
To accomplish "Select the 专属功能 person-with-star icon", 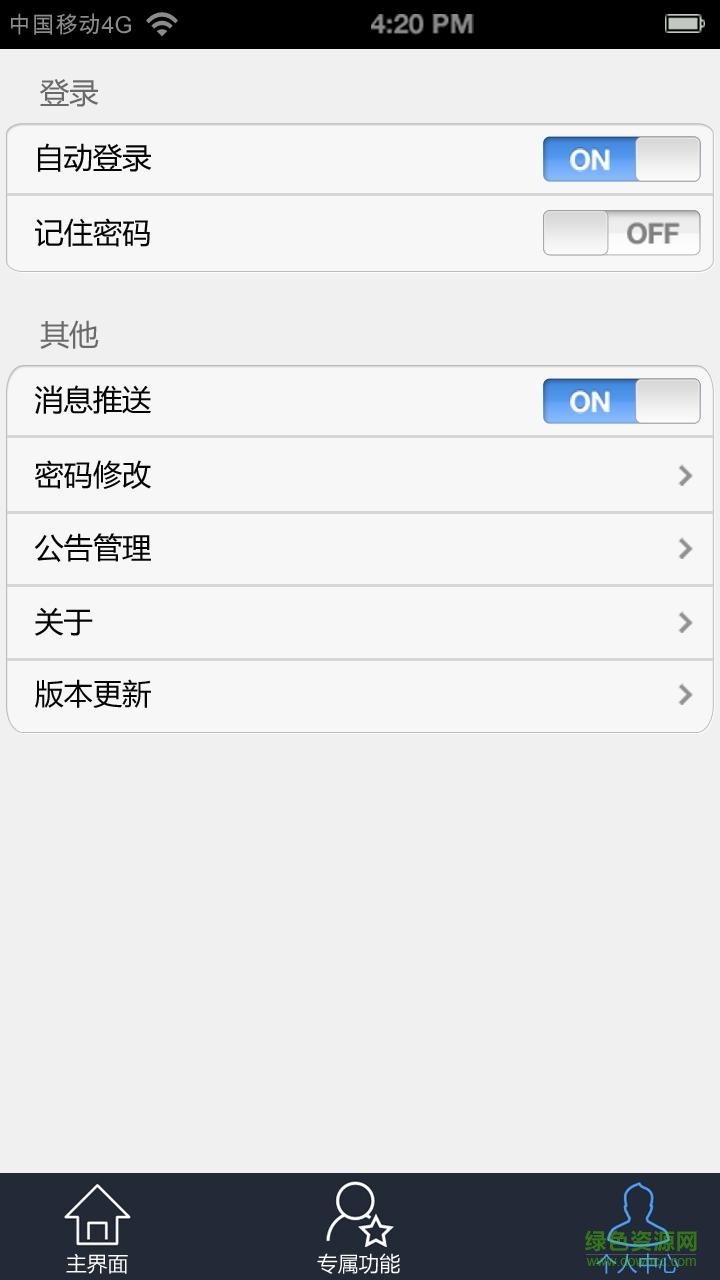I will click(x=357, y=1215).
